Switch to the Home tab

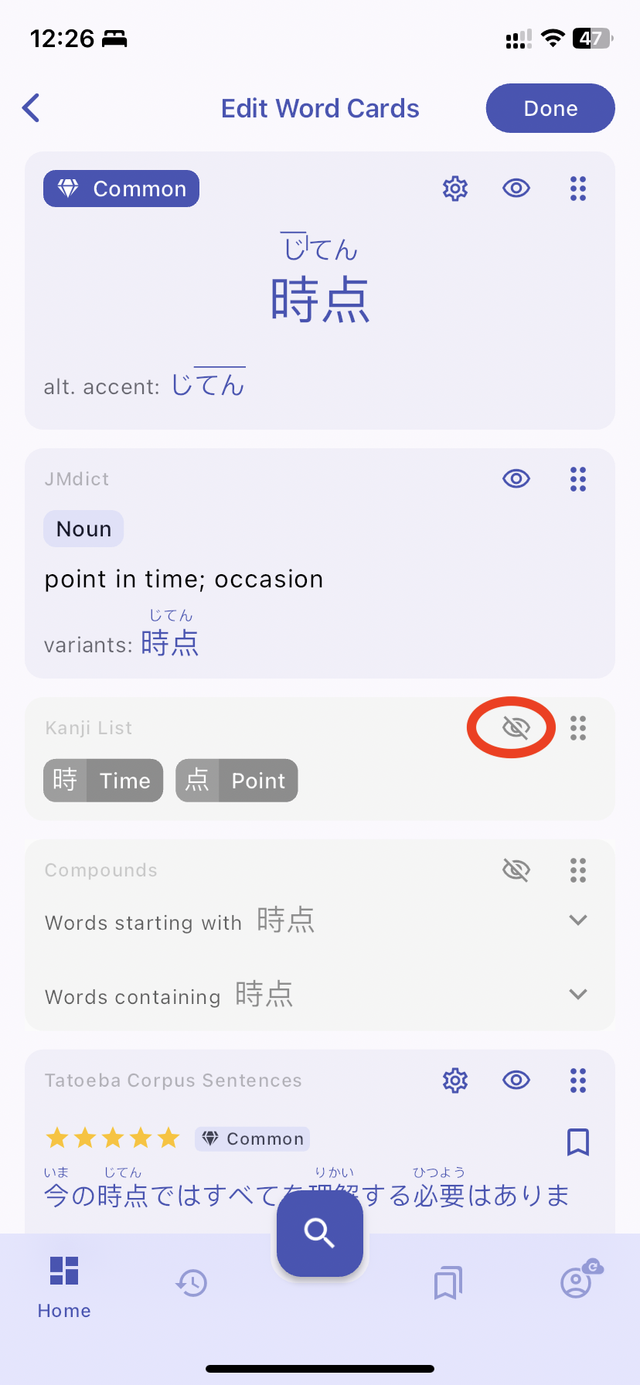point(64,1287)
